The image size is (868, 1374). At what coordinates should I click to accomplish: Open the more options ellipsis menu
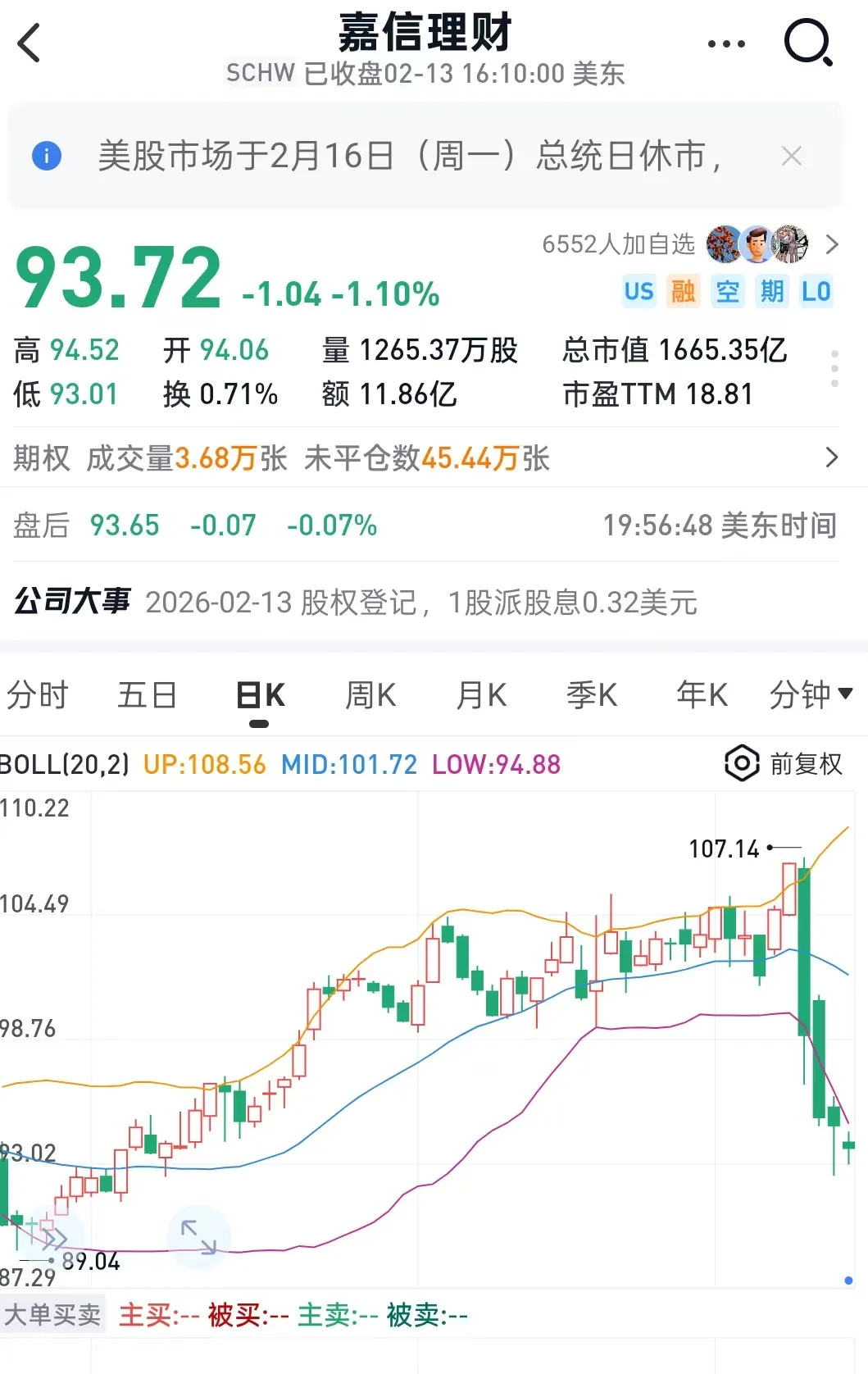point(725,43)
